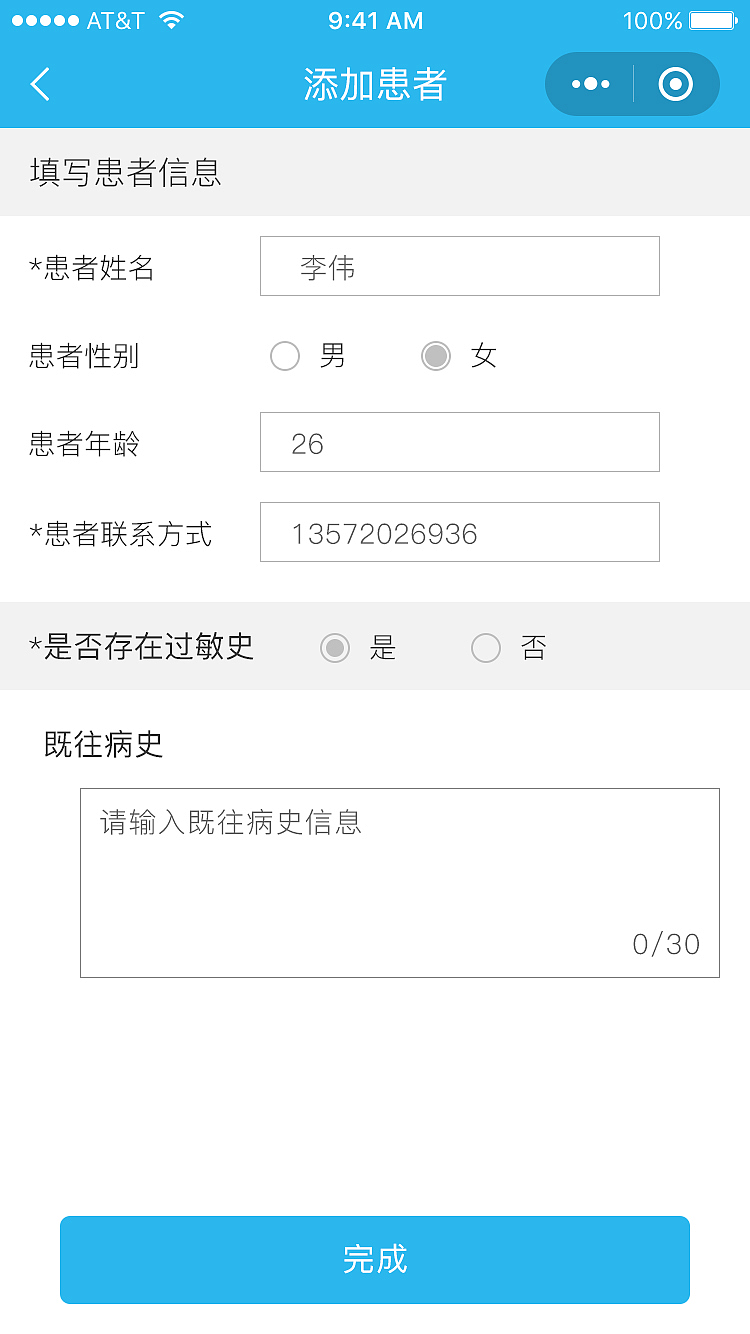Select 女 as patient gender
Viewport: 750px width, 1334px height.
[437, 356]
